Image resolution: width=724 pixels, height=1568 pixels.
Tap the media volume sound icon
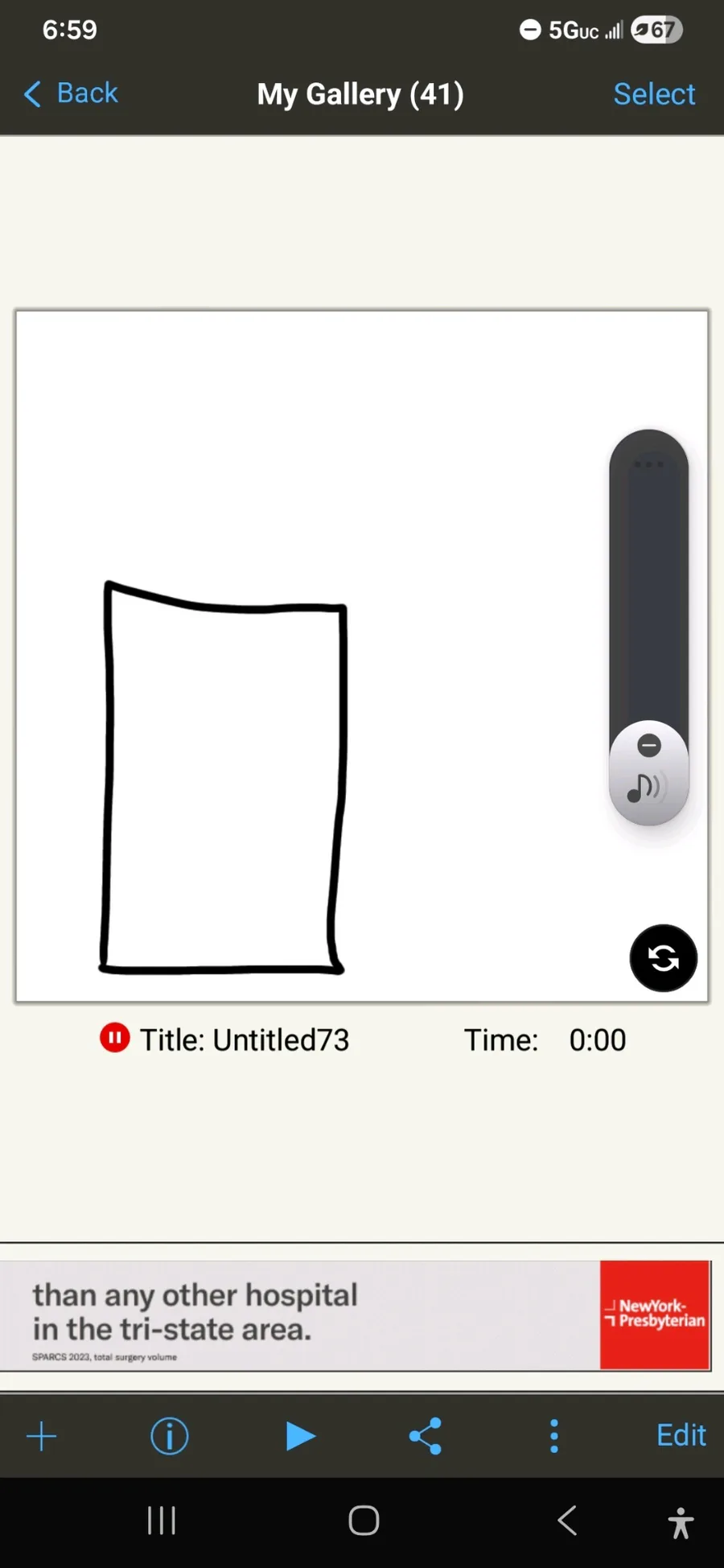[x=647, y=788]
